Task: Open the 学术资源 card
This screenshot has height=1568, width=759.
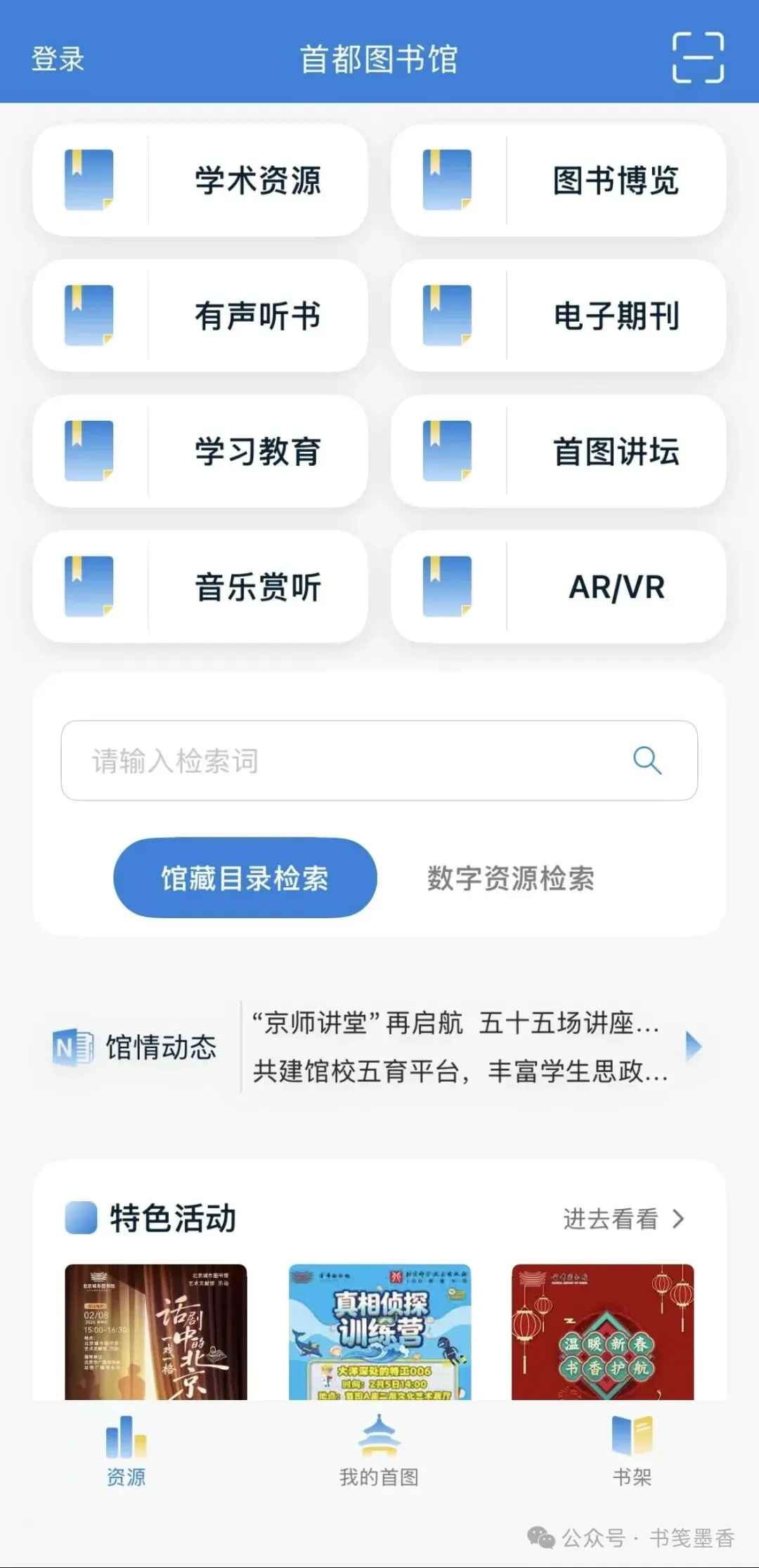Action: tap(200, 181)
